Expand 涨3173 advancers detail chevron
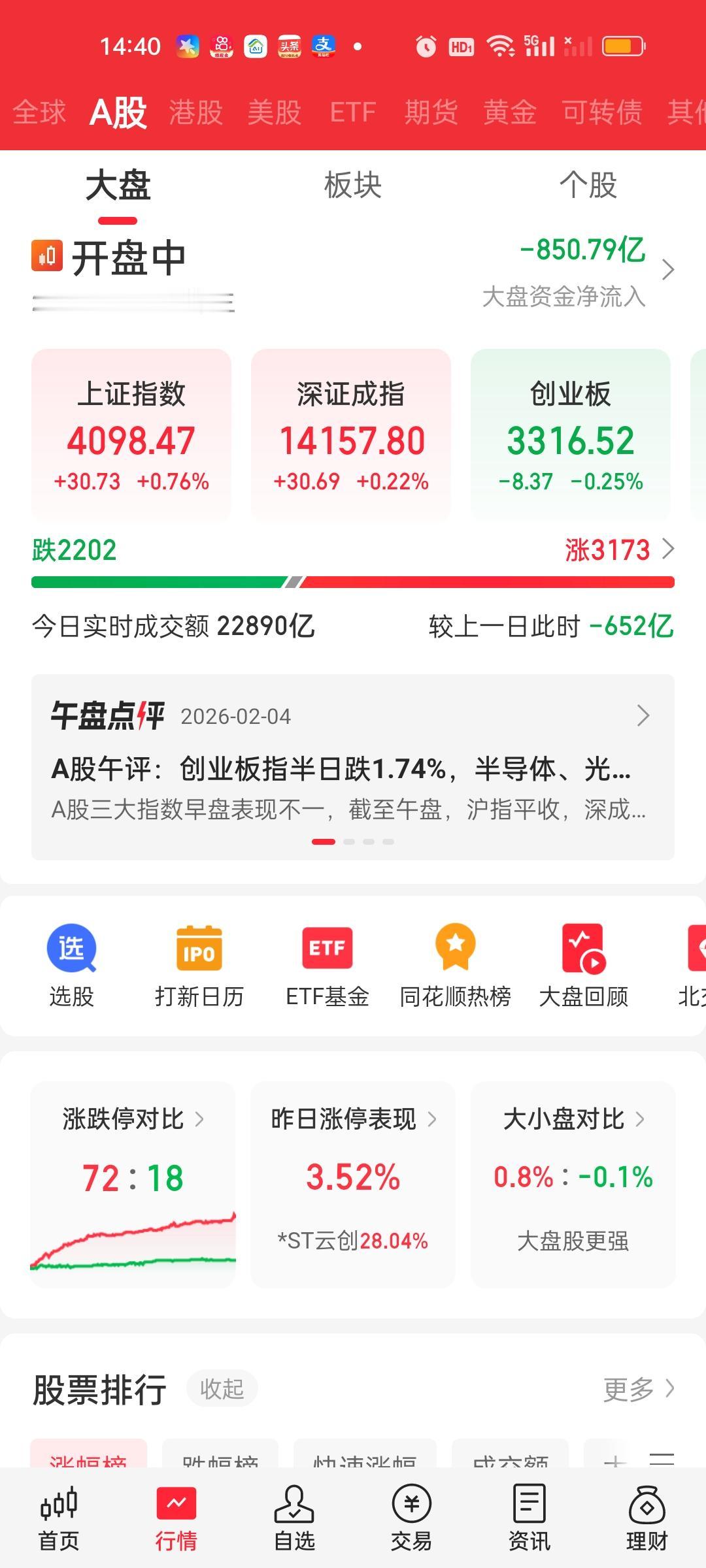 point(668,550)
